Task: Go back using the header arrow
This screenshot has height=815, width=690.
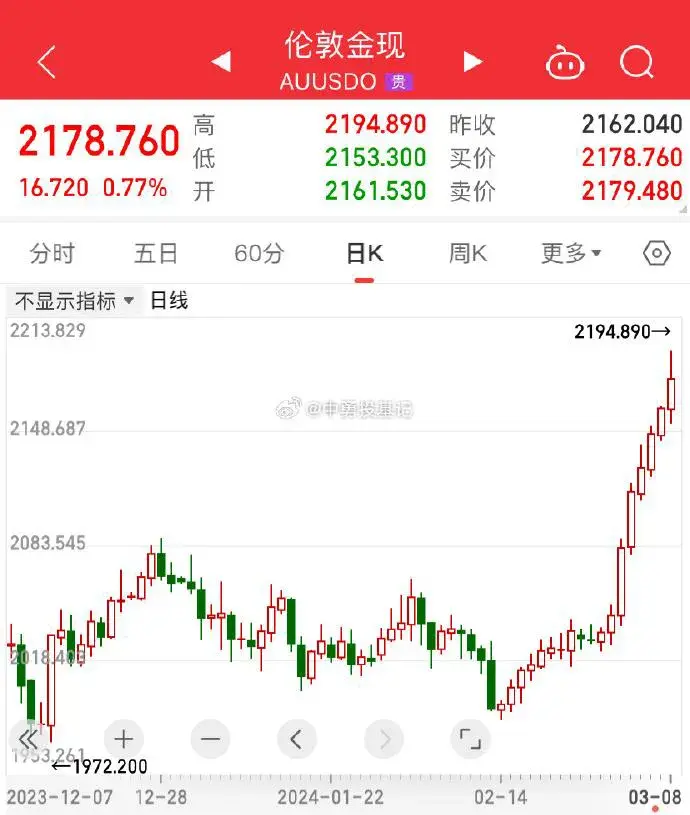Action: tap(46, 62)
